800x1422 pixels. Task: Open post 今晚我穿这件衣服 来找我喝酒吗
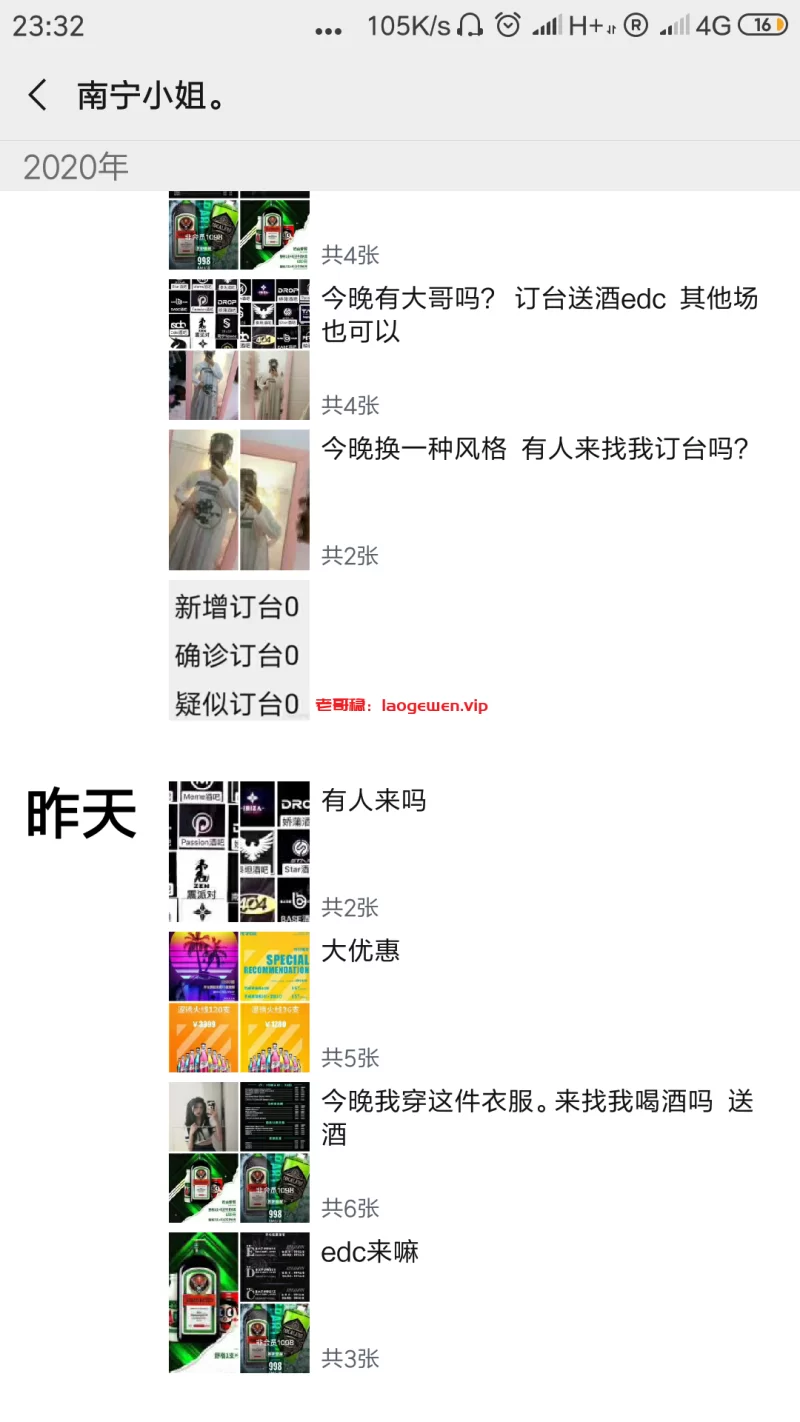(x=536, y=1117)
